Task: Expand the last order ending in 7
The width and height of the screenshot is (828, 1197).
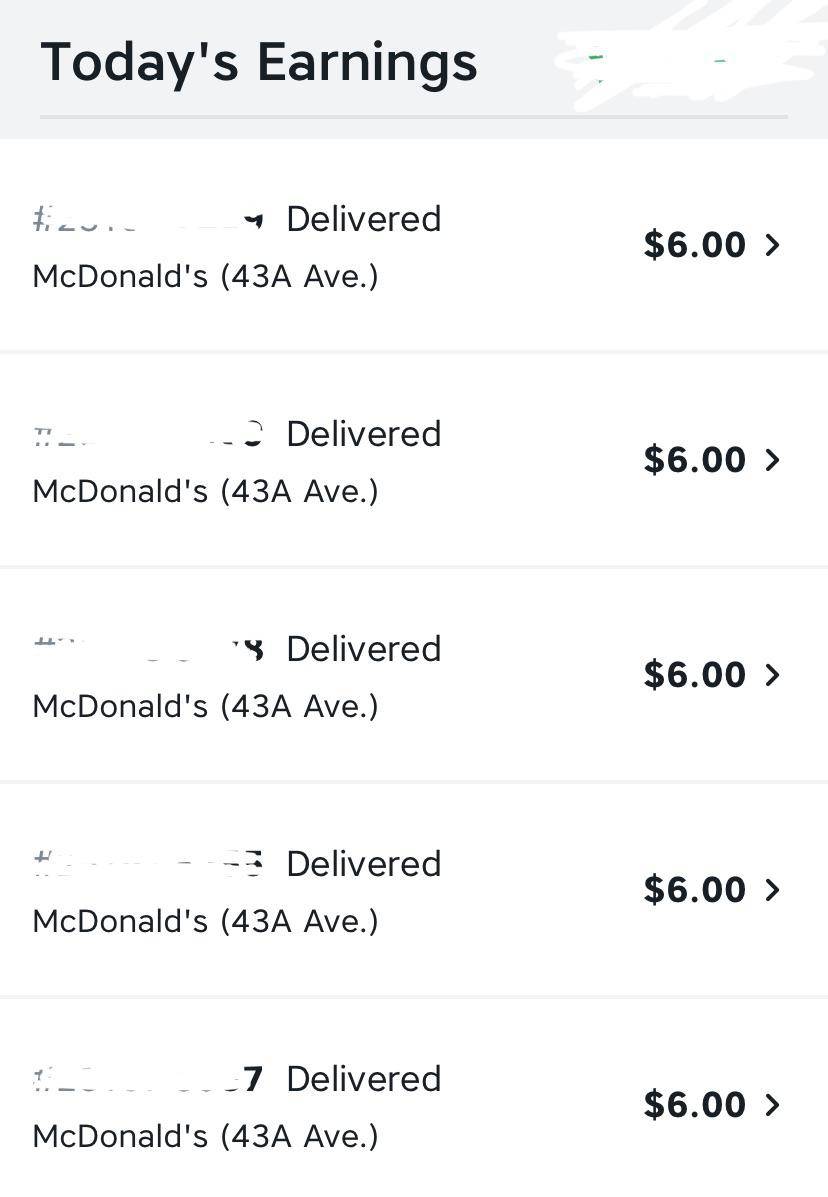Action: [x=772, y=1106]
